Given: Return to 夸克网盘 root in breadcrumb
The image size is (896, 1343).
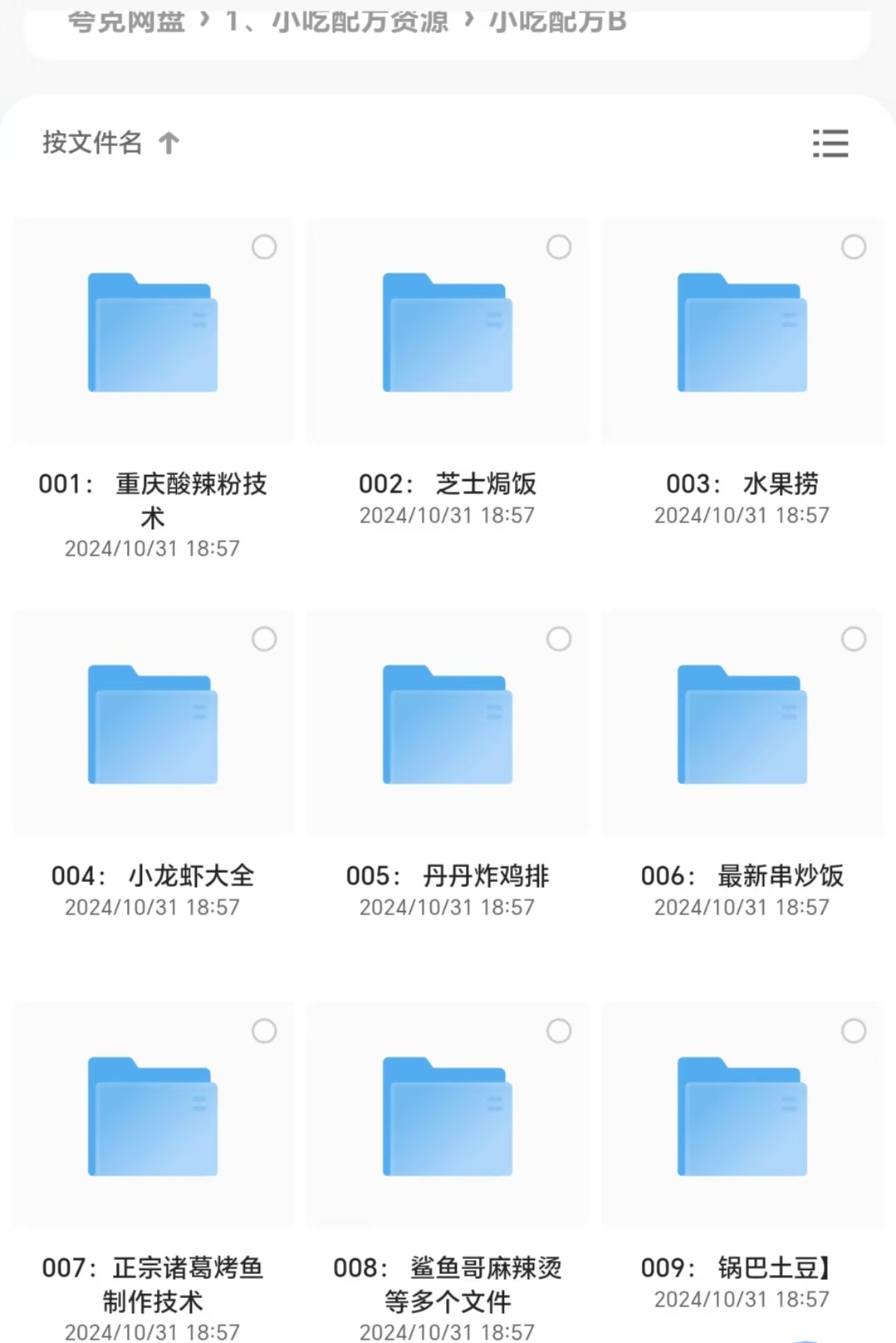Looking at the screenshot, I should pos(126,20).
